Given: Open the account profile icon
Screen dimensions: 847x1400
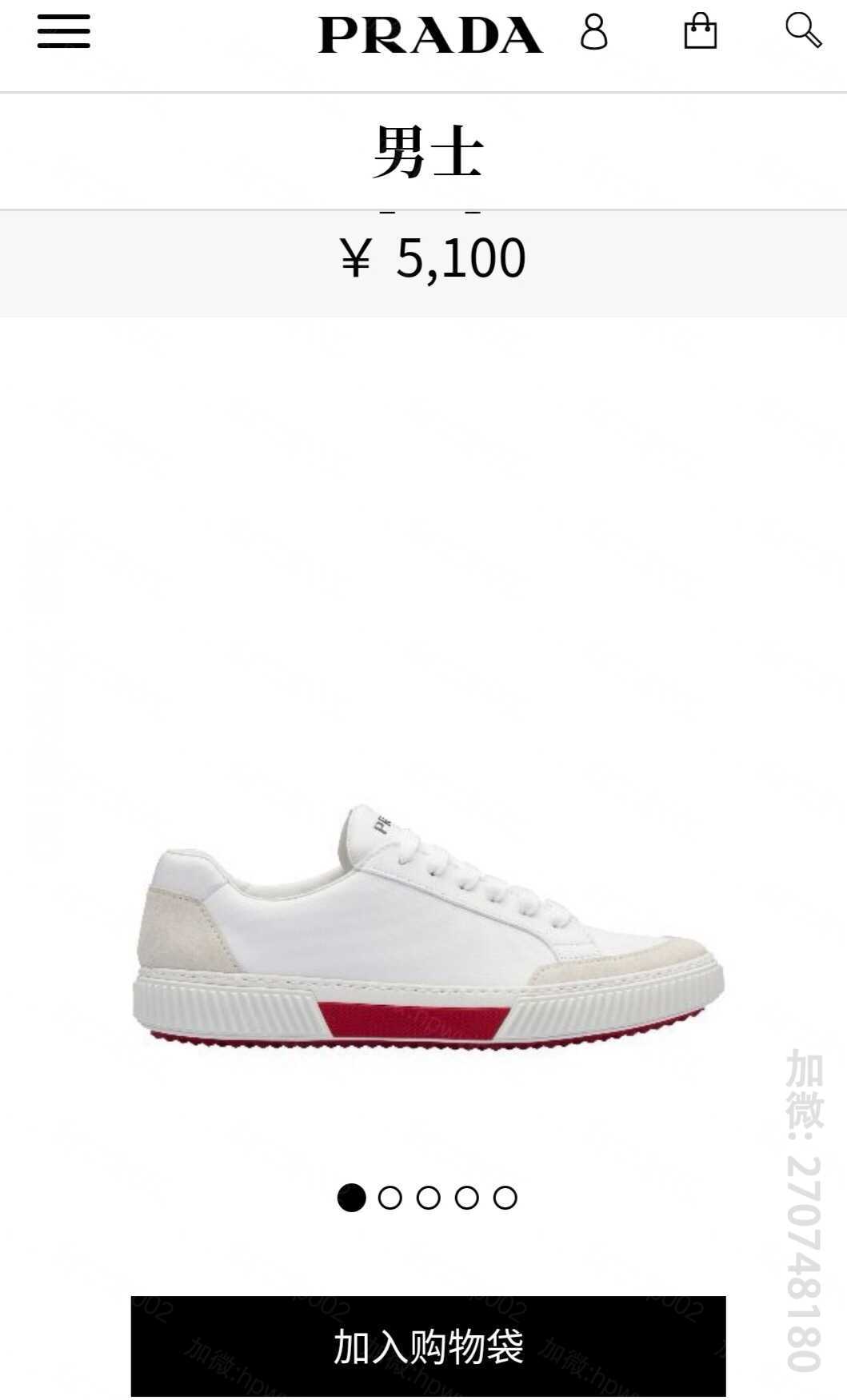Looking at the screenshot, I should point(593,33).
